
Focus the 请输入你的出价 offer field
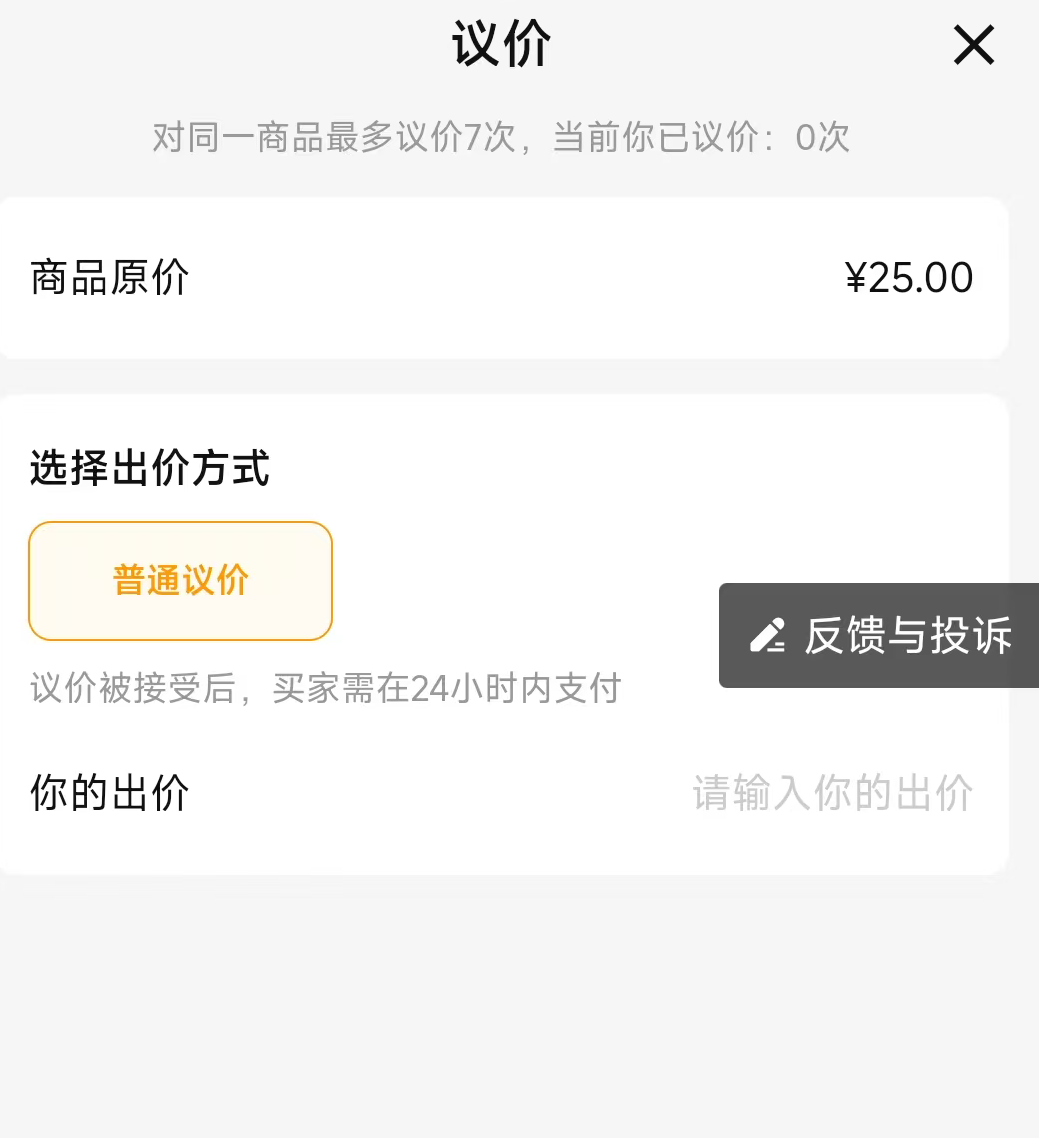click(x=832, y=794)
